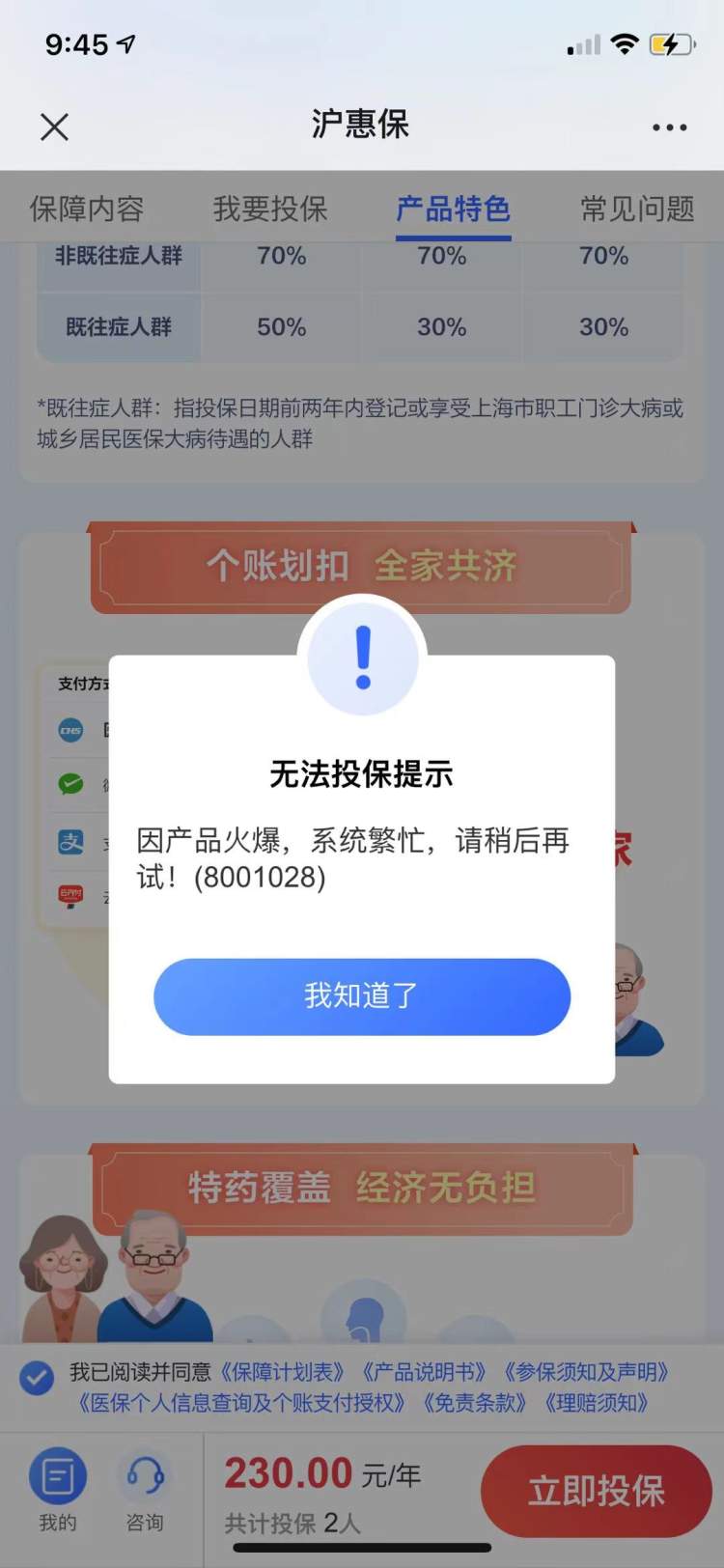View the 《理赔须知》 document
Image resolution: width=724 pixels, height=1568 pixels.
point(597,1403)
